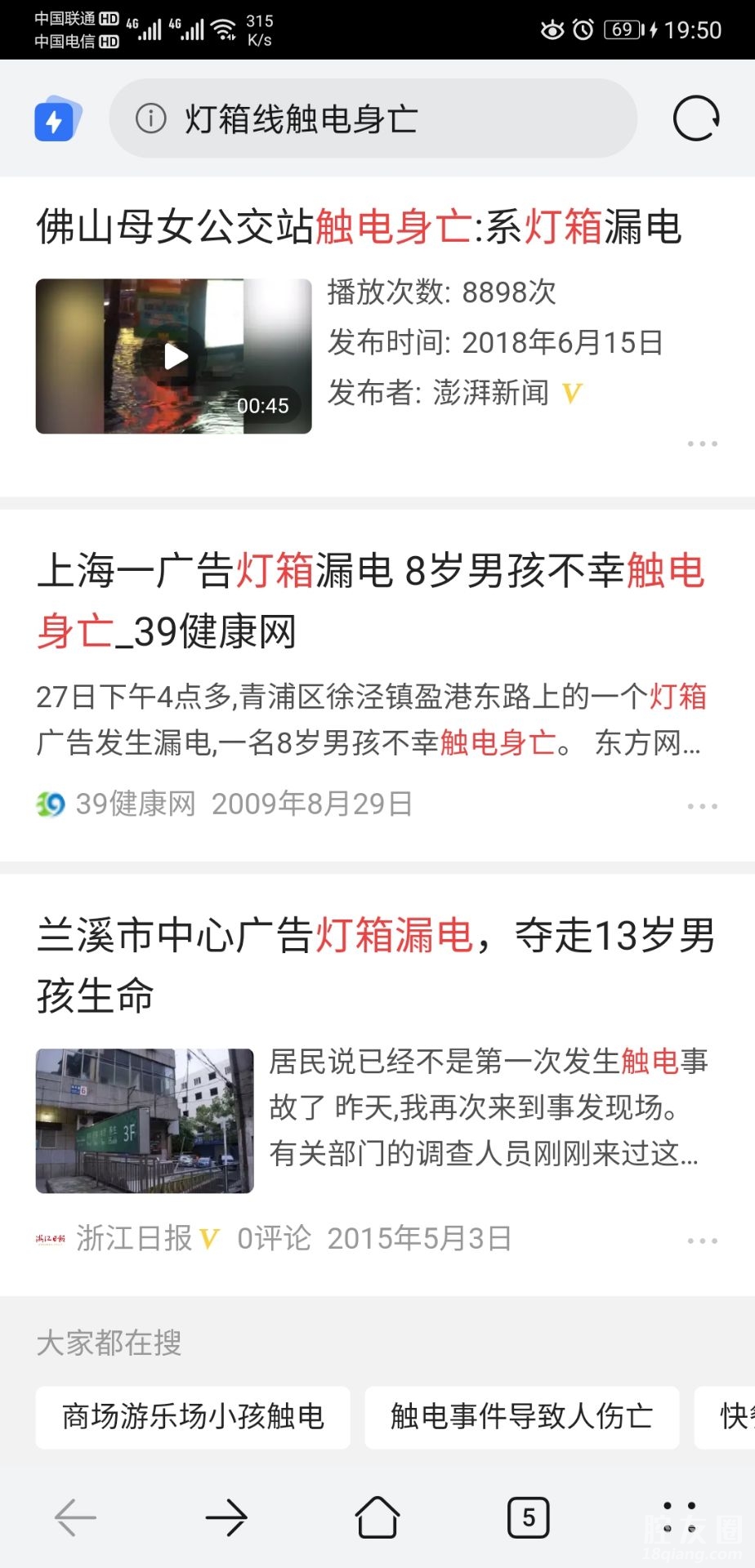This screenshot has width=755, height=1568.
Task: Show the 5 open tabs
Action: (x=529, y=1518)
